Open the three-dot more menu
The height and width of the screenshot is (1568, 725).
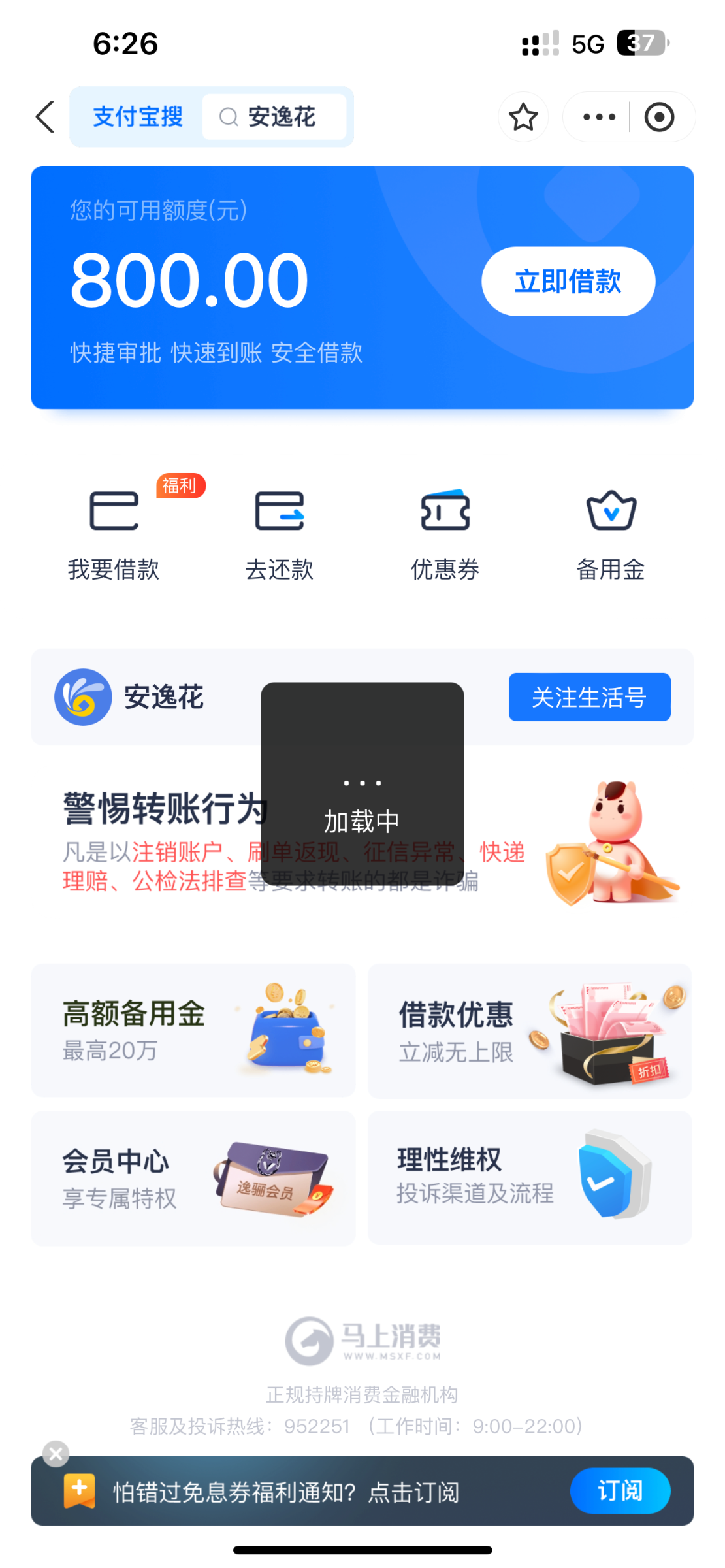click(598, 118)
